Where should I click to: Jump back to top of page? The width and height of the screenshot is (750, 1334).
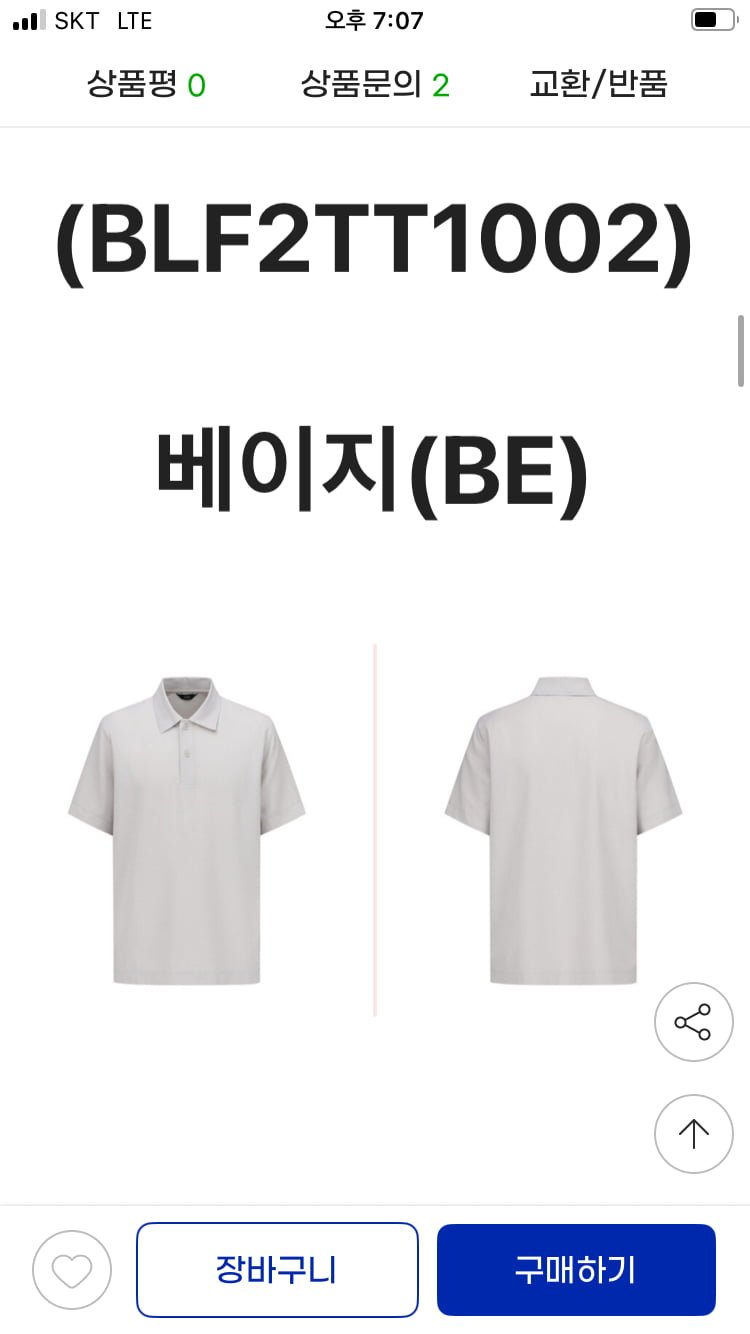click(693, 1134)
